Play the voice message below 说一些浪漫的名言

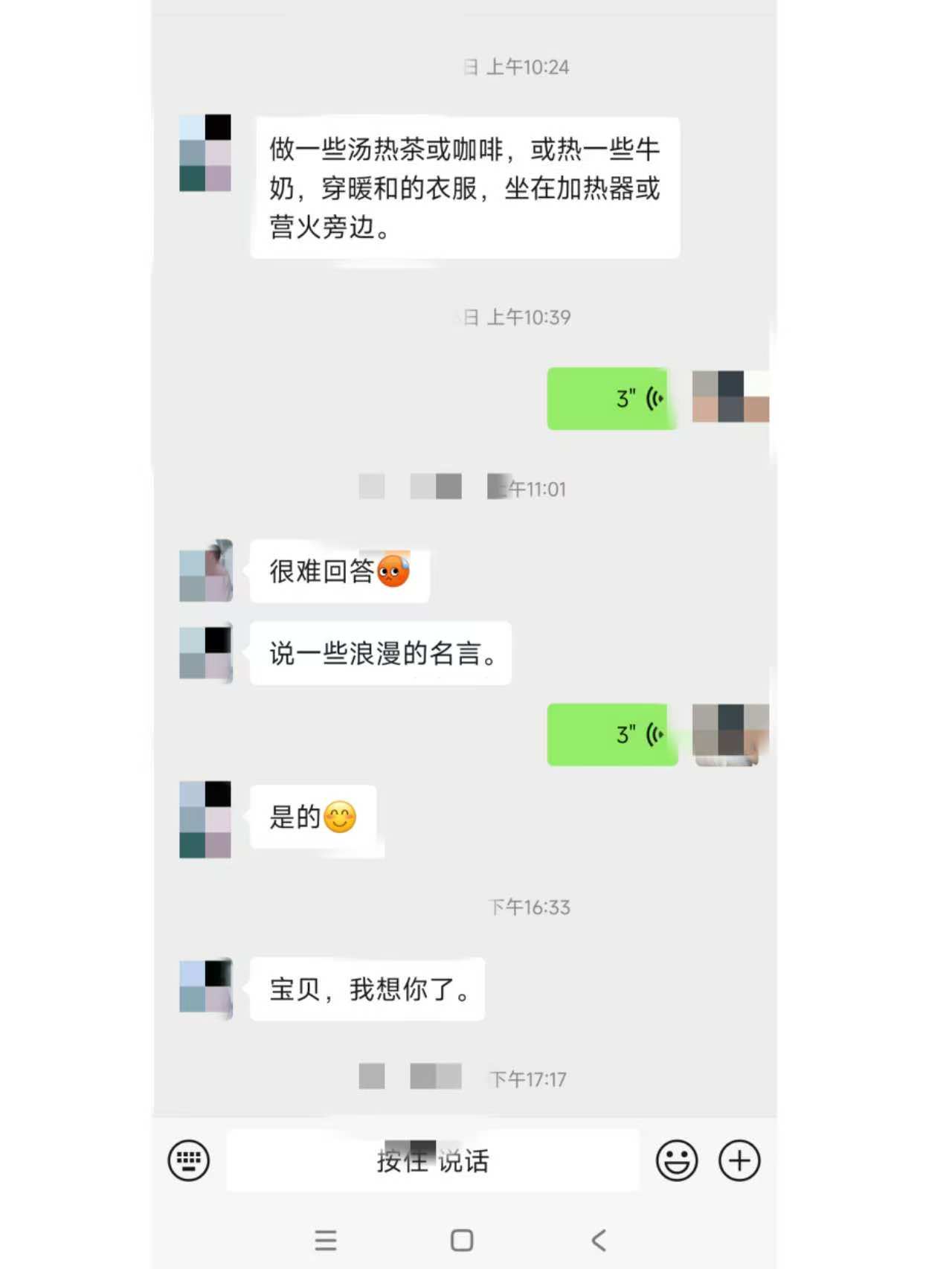point(612,735)
